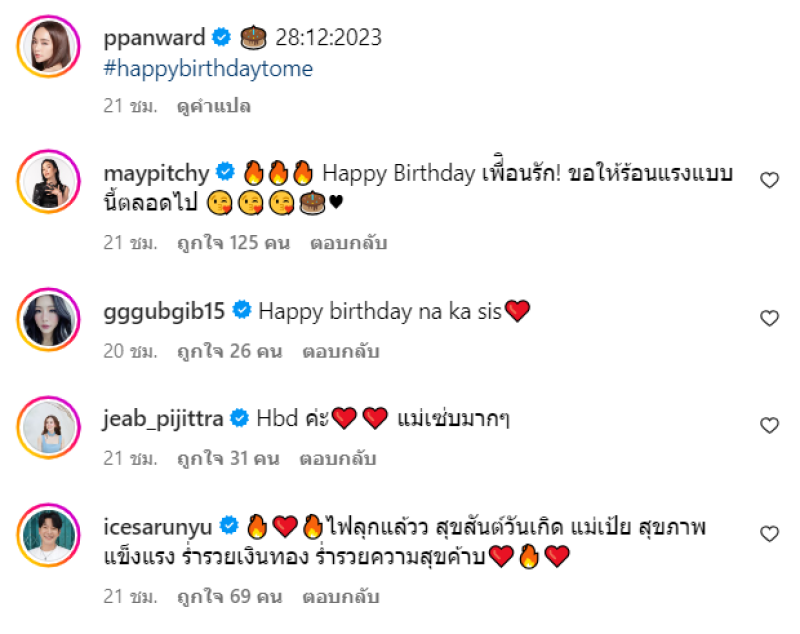Viewport: 800px width, 634px height.
Task: Reply to jeab_pijittra's comment
Action: 337,458
